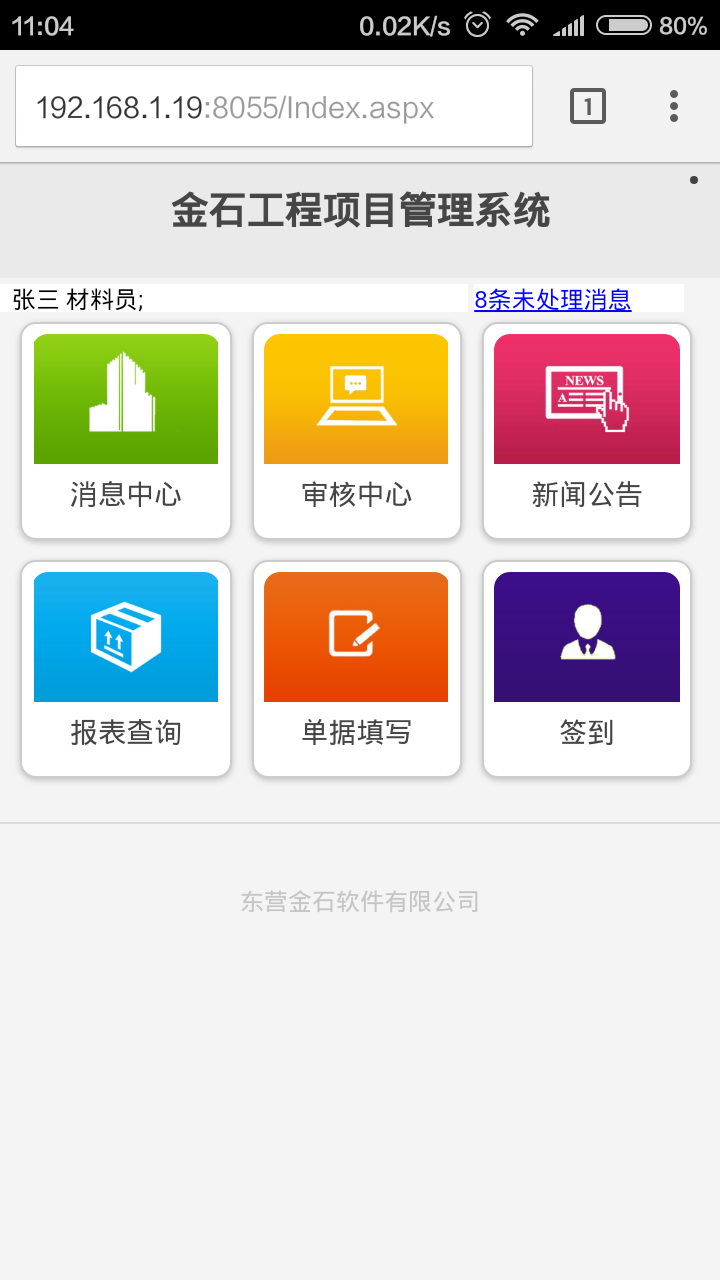This screenshot has height=1280, width=720.
Task: Open the 8条未处理消息 link
Action: coord(552,299)
